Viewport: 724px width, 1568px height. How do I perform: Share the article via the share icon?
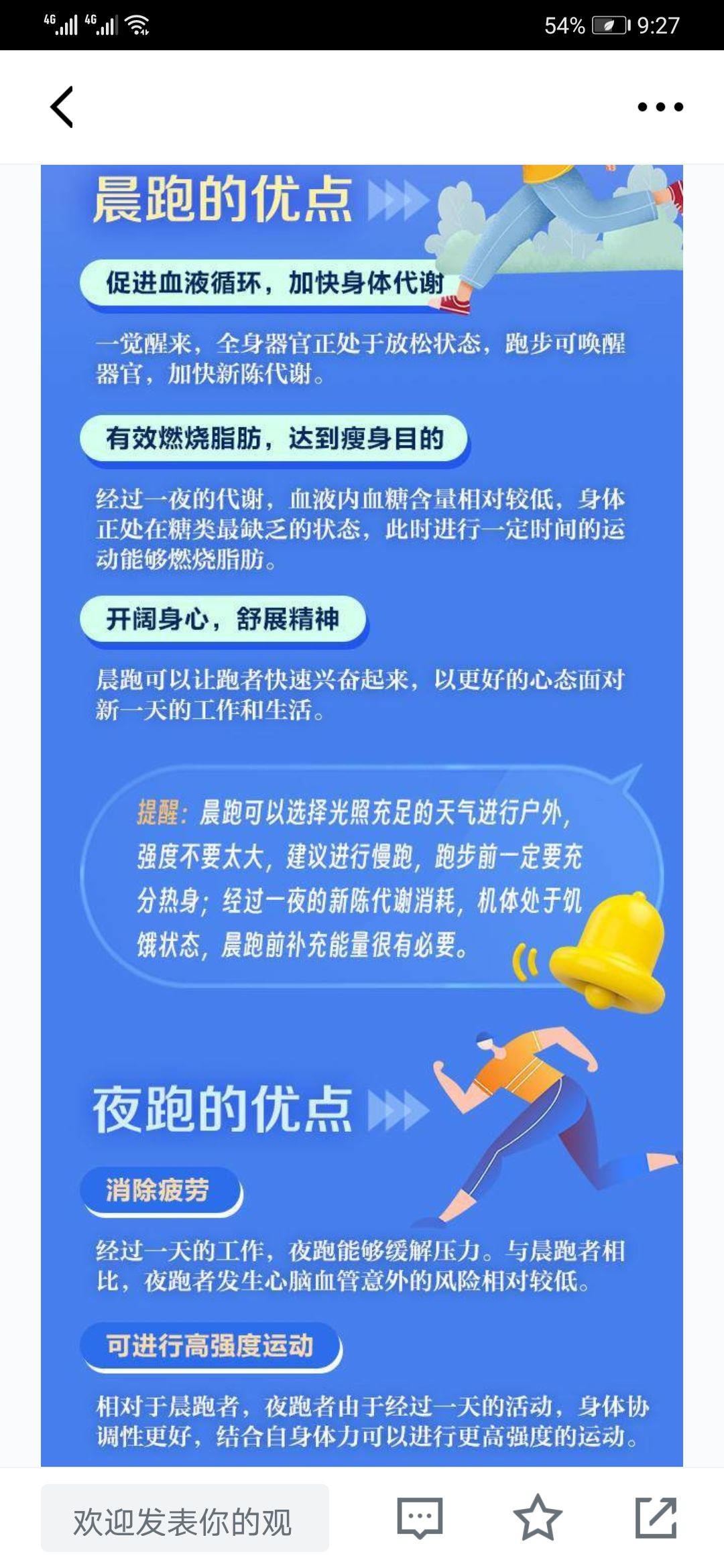656,1518
